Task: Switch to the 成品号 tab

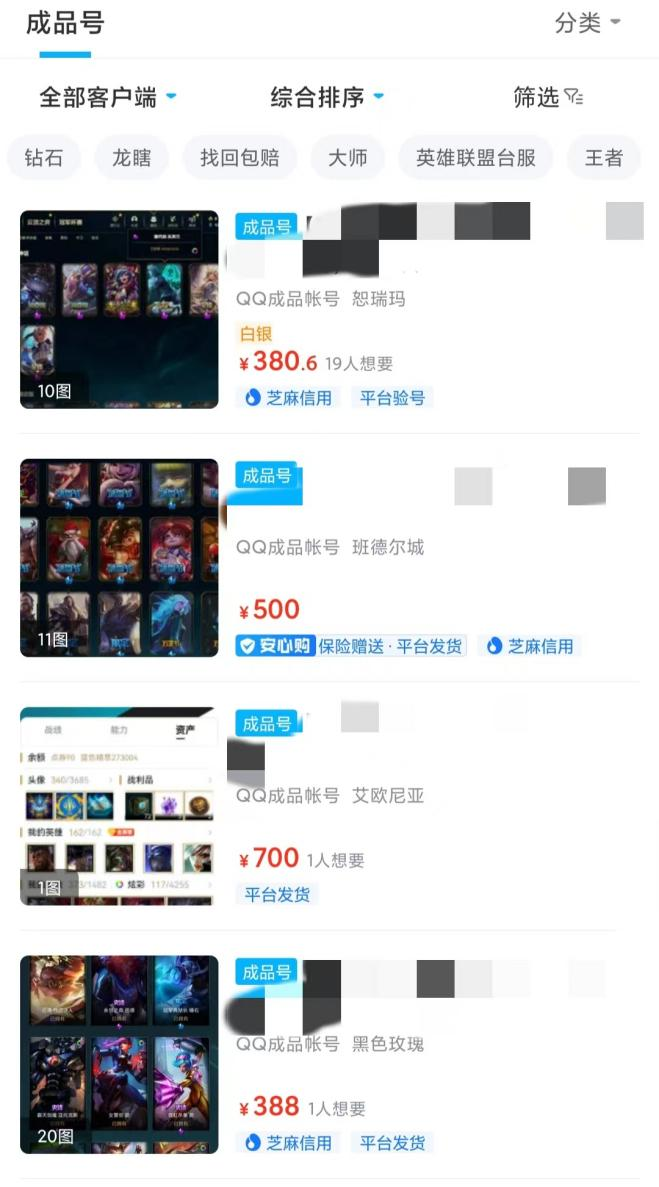Action: click(65, 23)
